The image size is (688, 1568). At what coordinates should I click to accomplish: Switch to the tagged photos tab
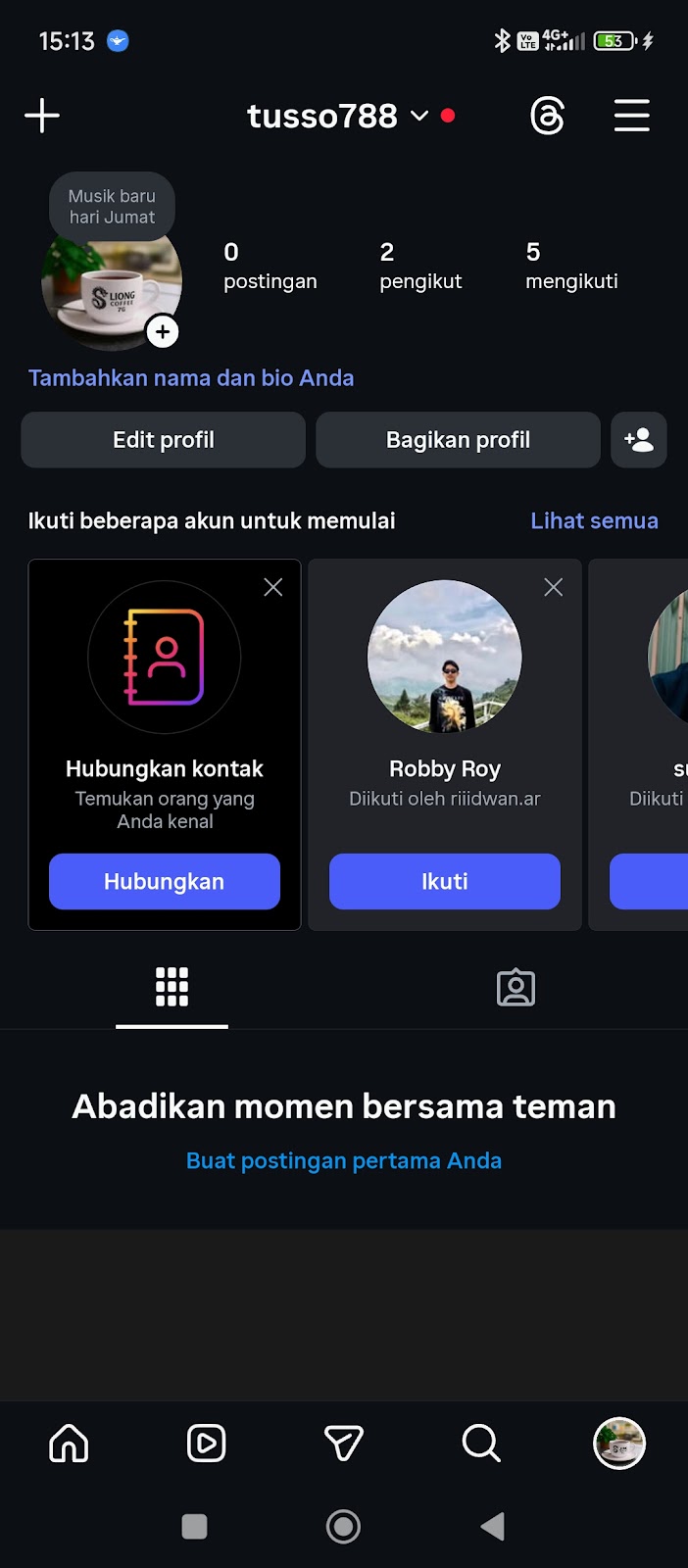coord(516,988)
